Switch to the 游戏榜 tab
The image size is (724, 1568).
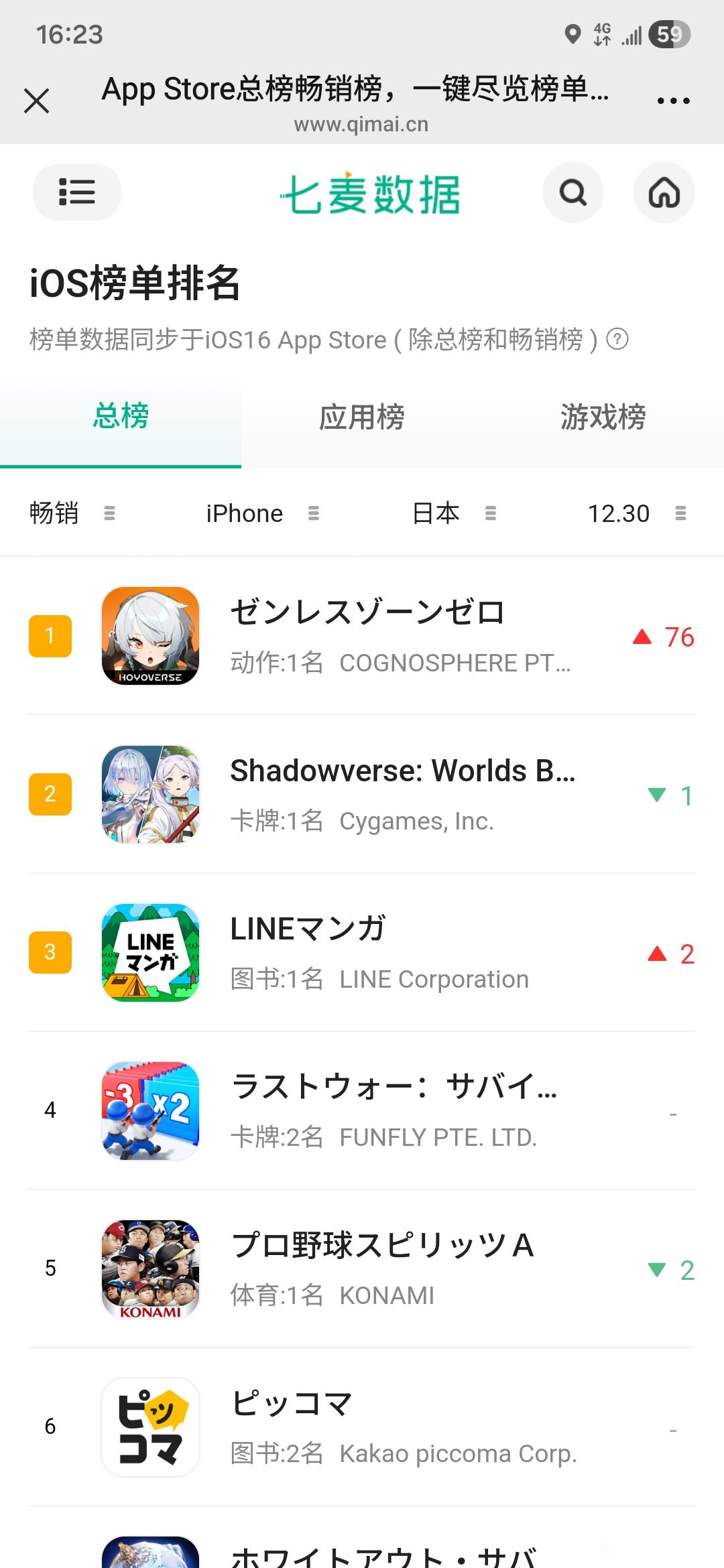603,417
